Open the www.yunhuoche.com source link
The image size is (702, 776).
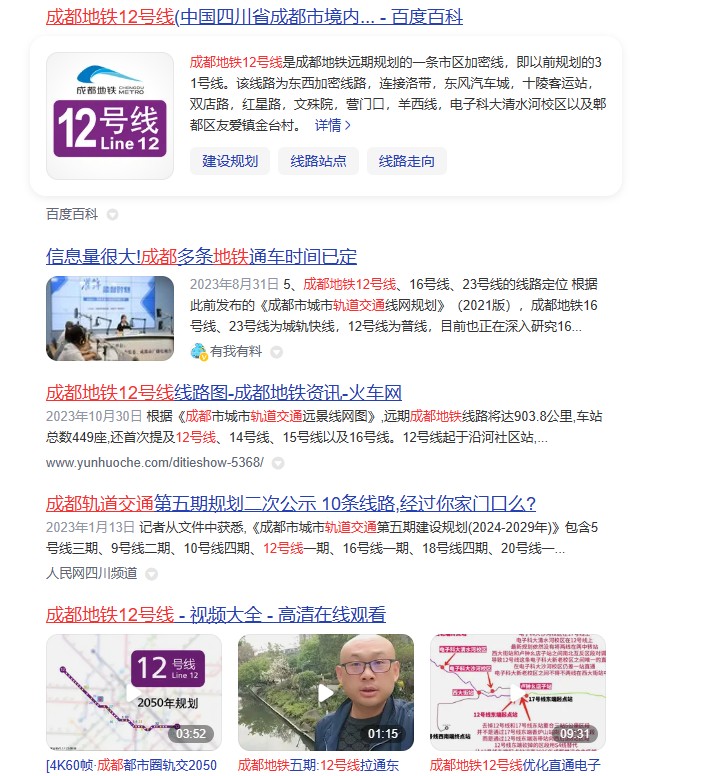(x=155, y=462)
